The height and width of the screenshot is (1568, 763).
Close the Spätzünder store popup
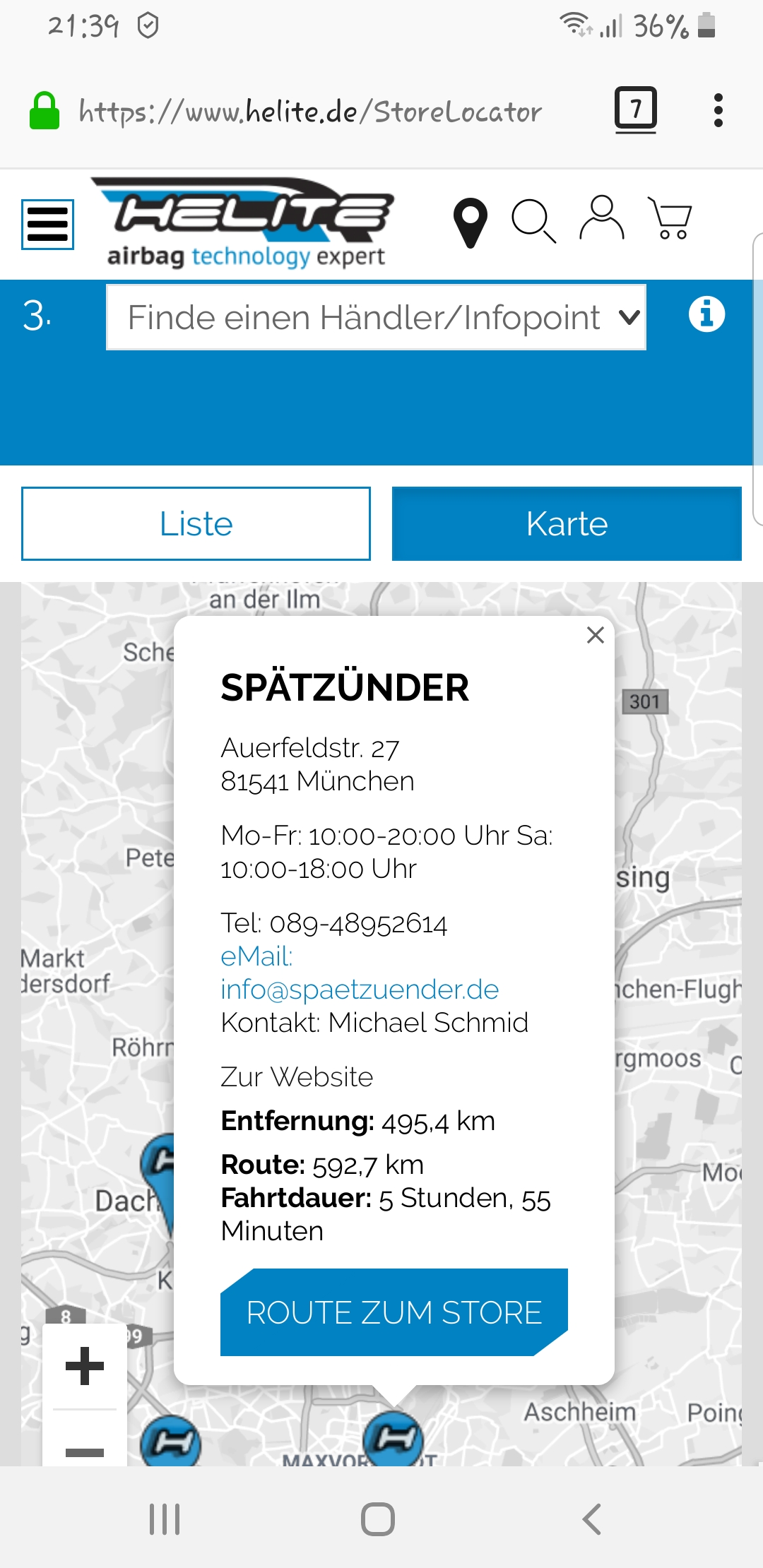click(596, 635)
